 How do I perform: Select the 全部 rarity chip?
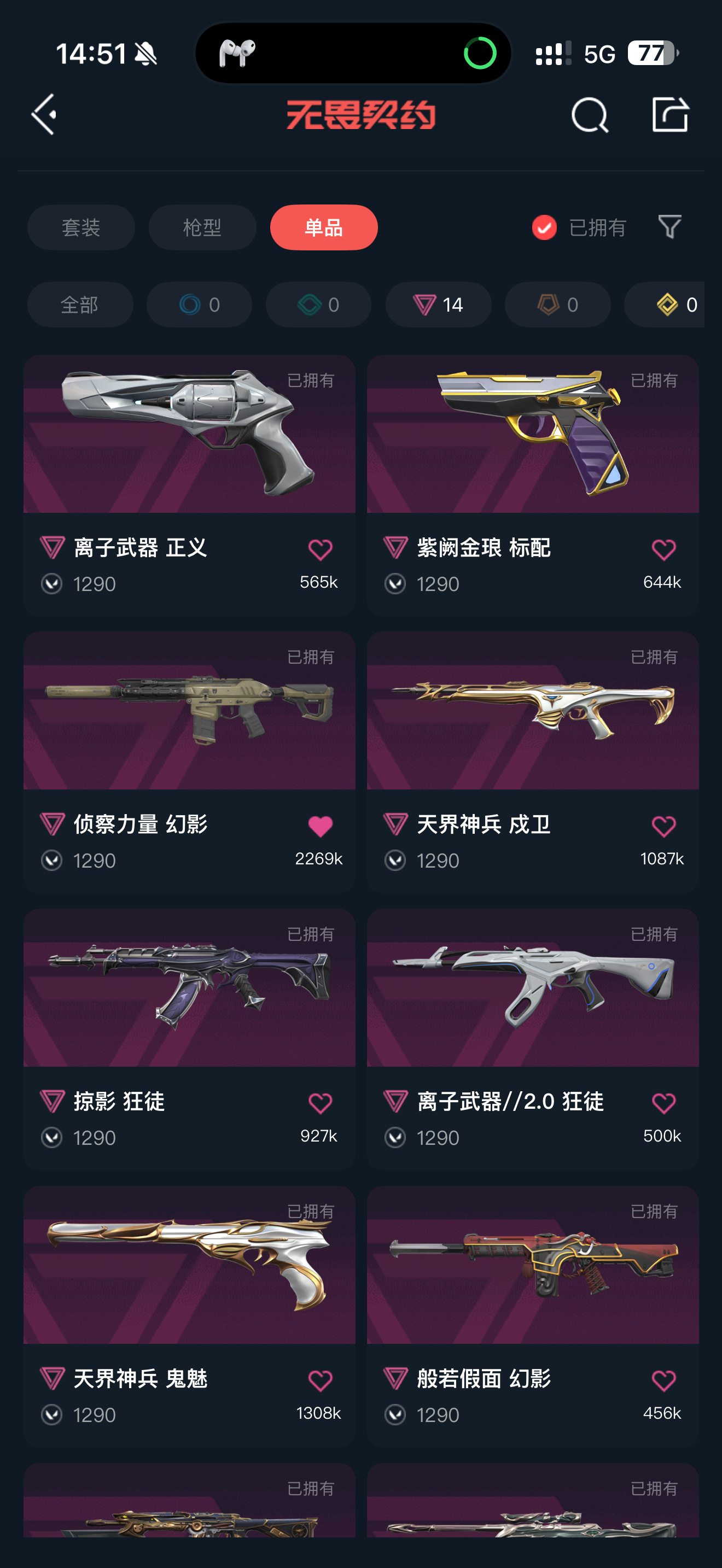(80, 305)
